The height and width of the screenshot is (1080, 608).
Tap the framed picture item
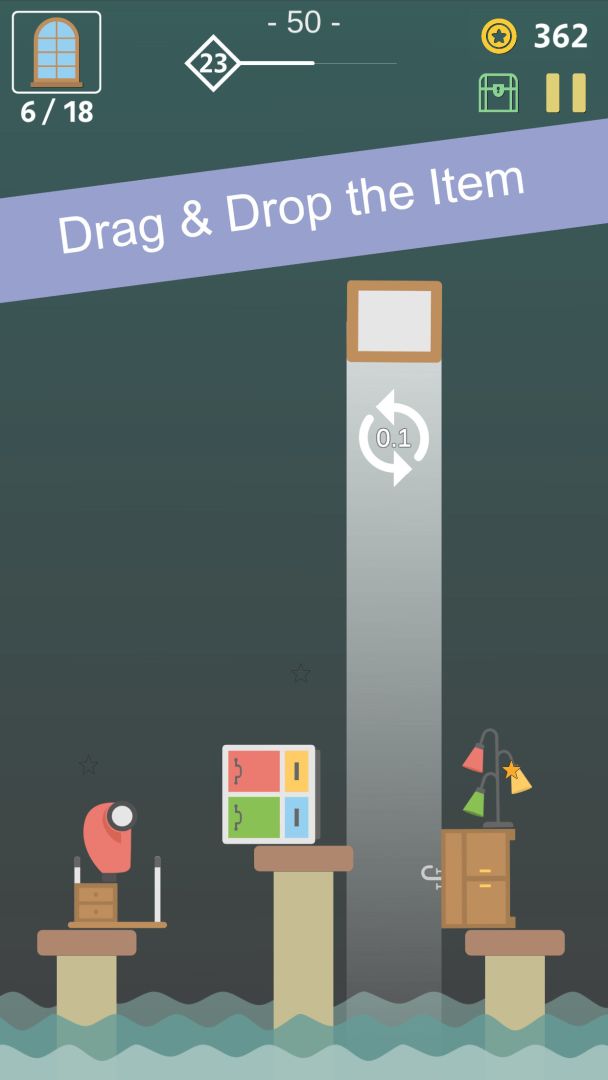394,321
